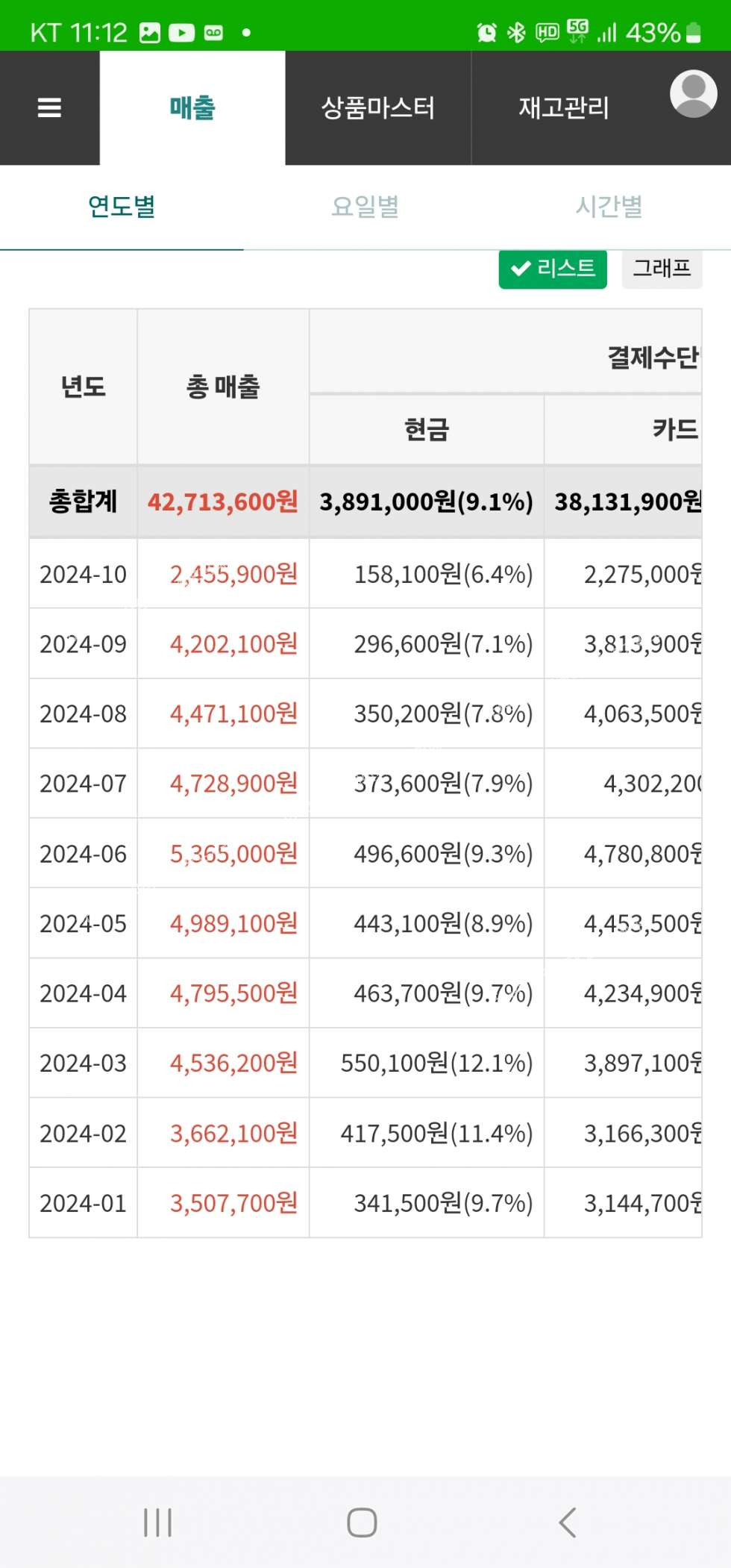Go to the home screen

click(363, 1522)
